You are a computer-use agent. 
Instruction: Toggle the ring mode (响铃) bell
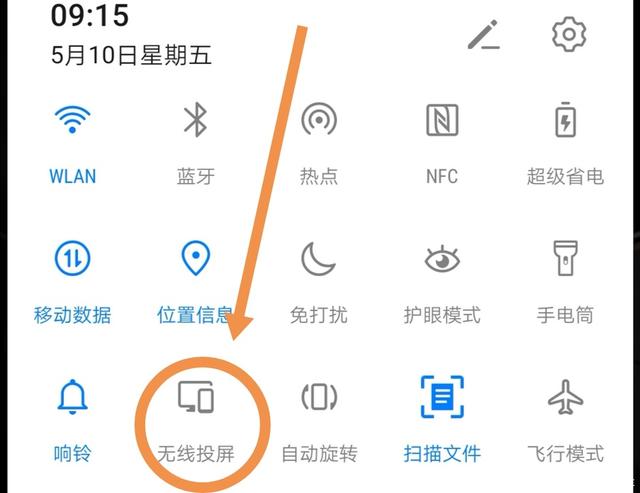point(72,398)
